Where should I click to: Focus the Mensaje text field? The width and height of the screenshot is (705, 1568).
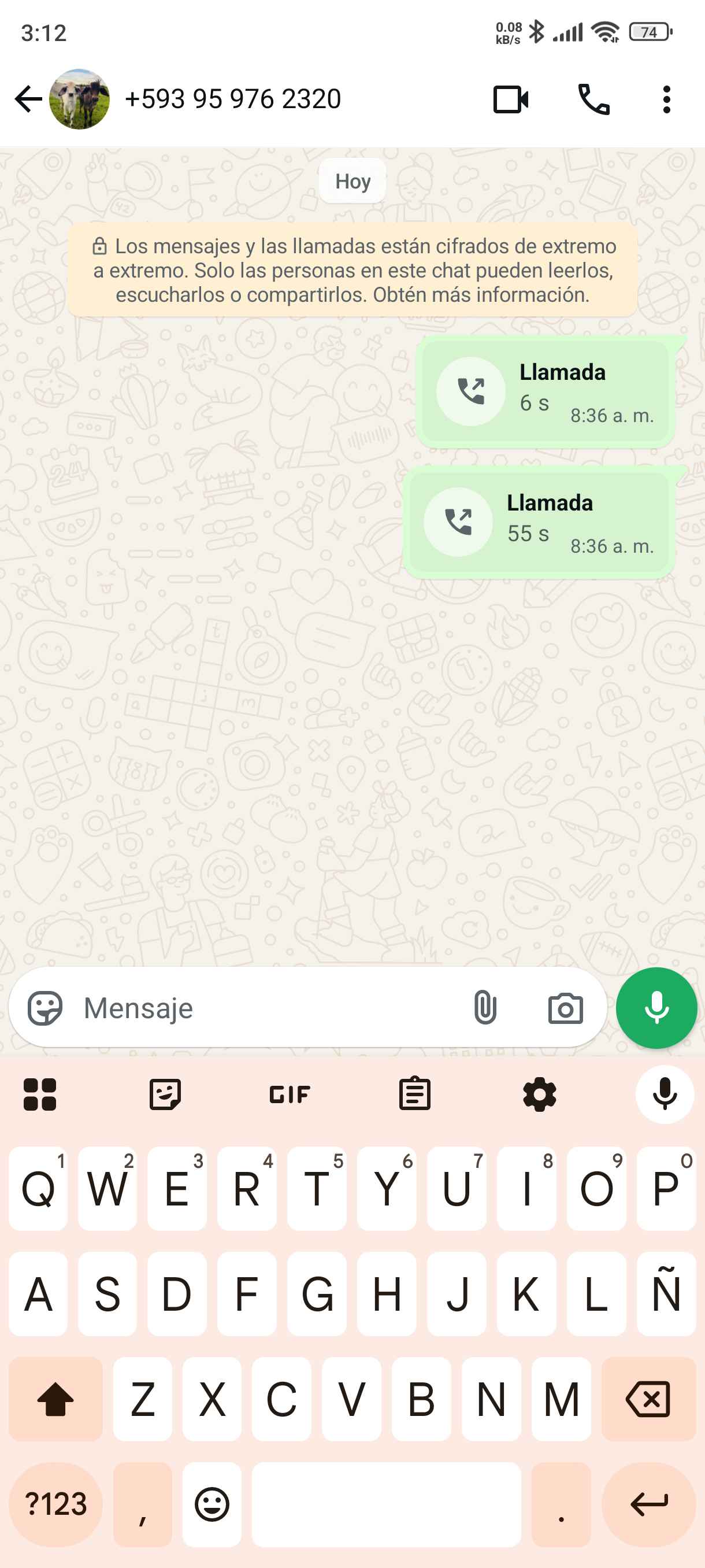[x=268, y=1008]
